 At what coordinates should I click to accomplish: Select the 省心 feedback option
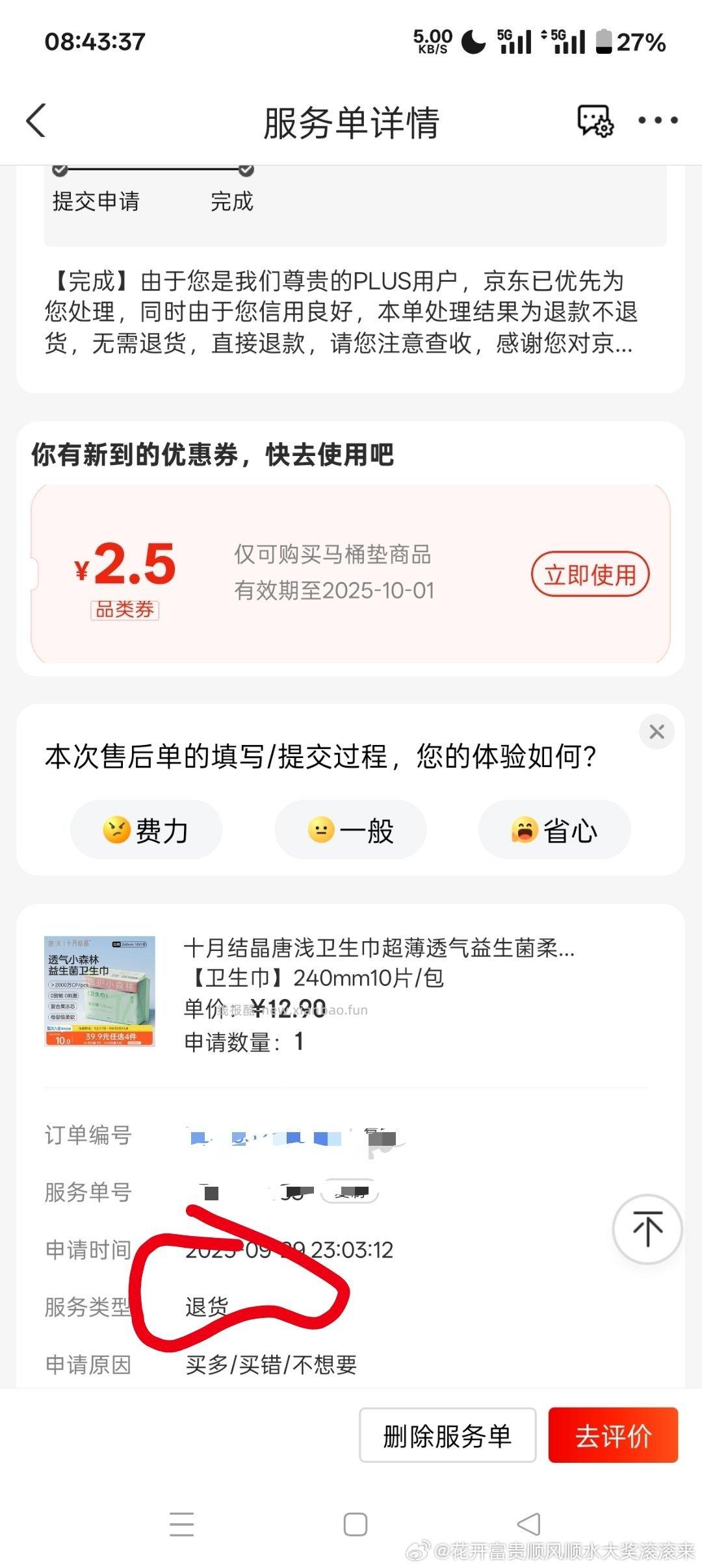554,829
